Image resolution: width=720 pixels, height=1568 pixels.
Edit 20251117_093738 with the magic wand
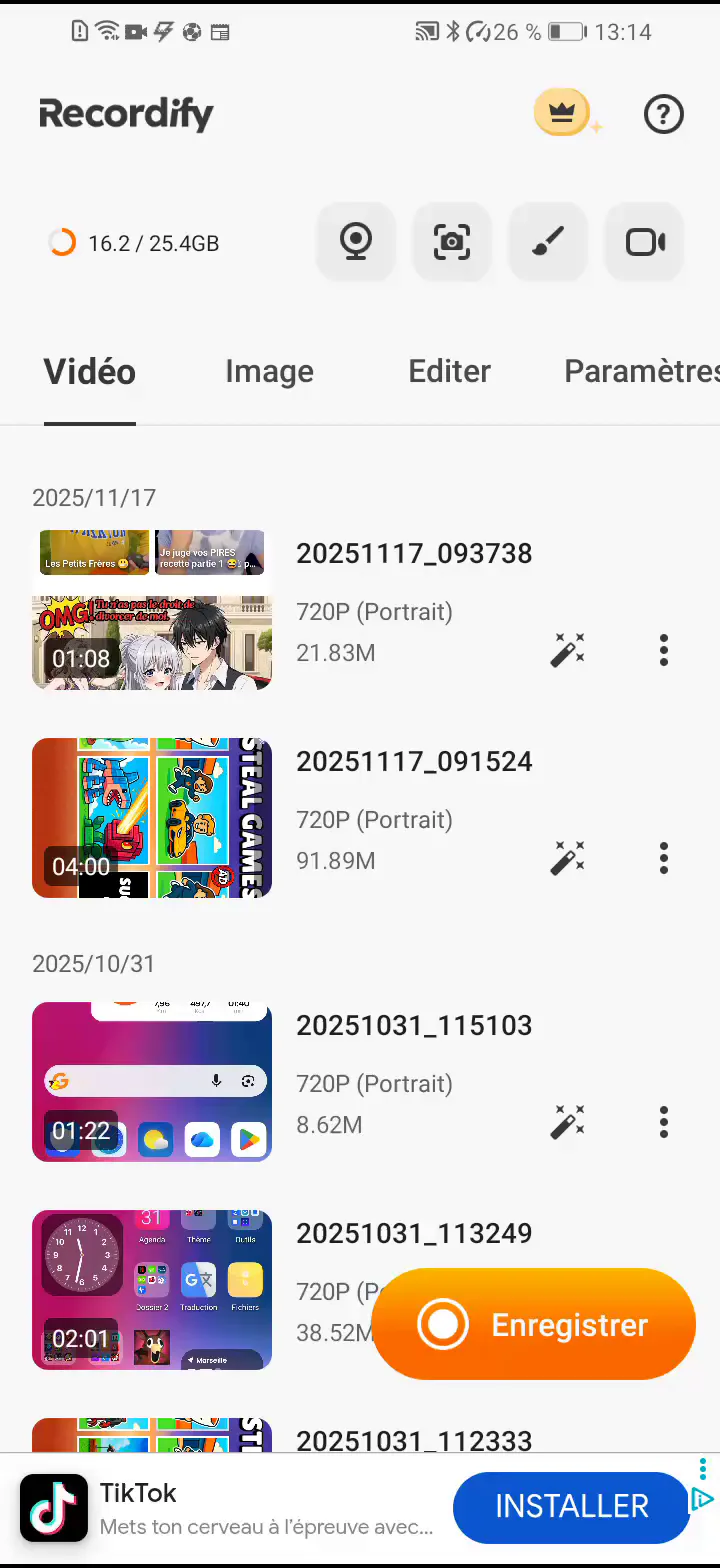coord(567,651)
